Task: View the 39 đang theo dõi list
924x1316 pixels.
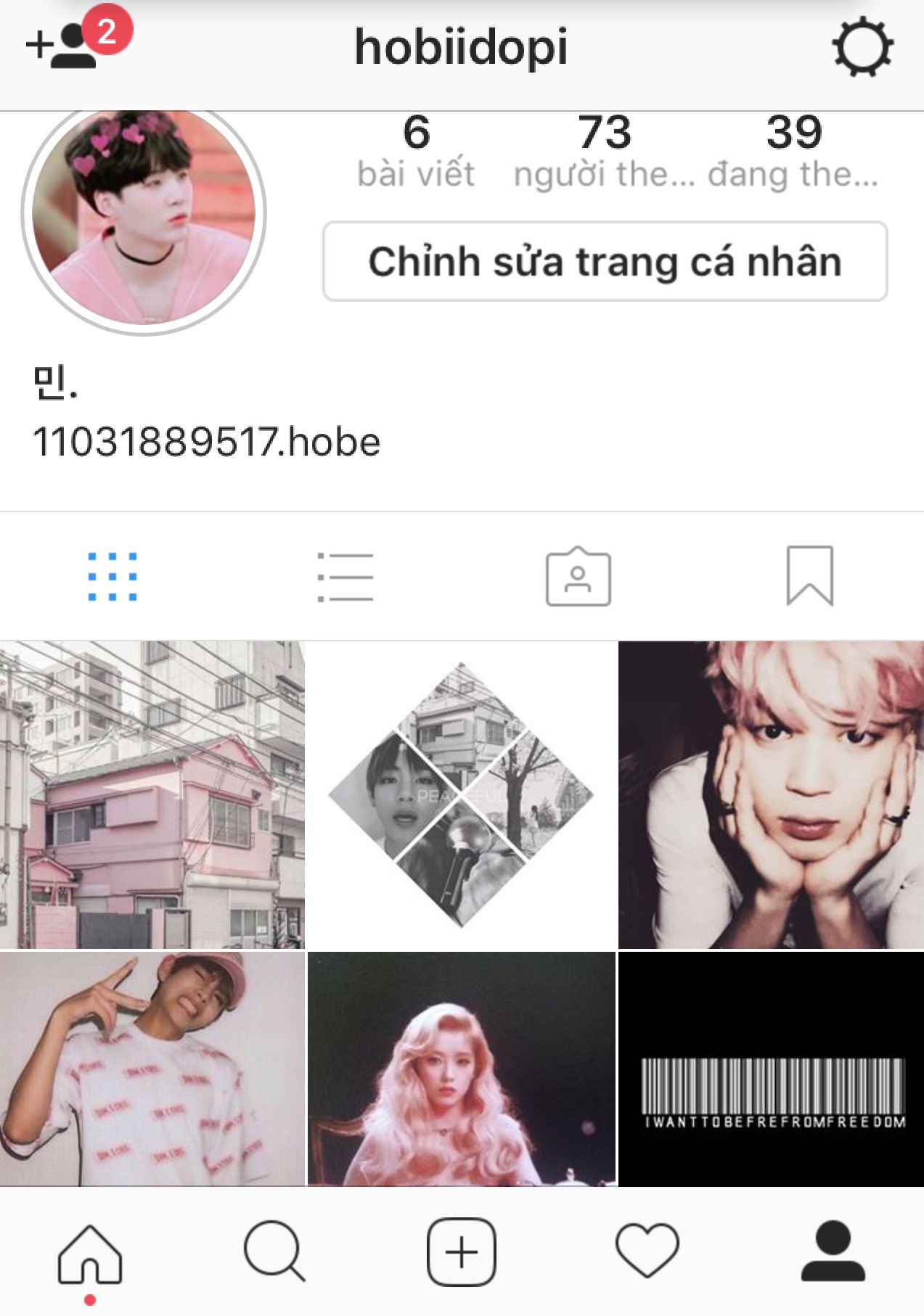Action: 793,151
